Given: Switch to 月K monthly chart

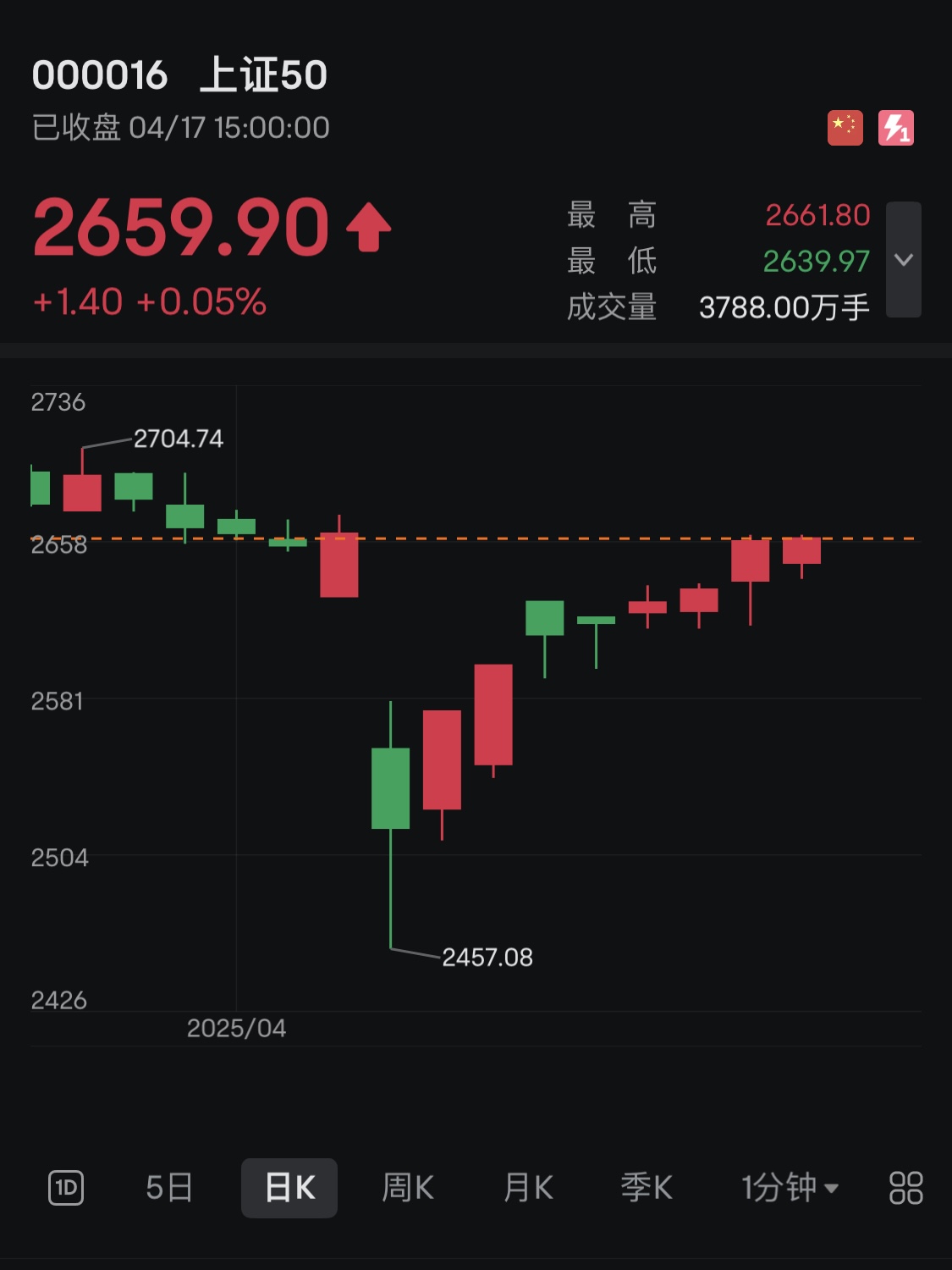Looking at the screenshot, I should [528, 1187].
